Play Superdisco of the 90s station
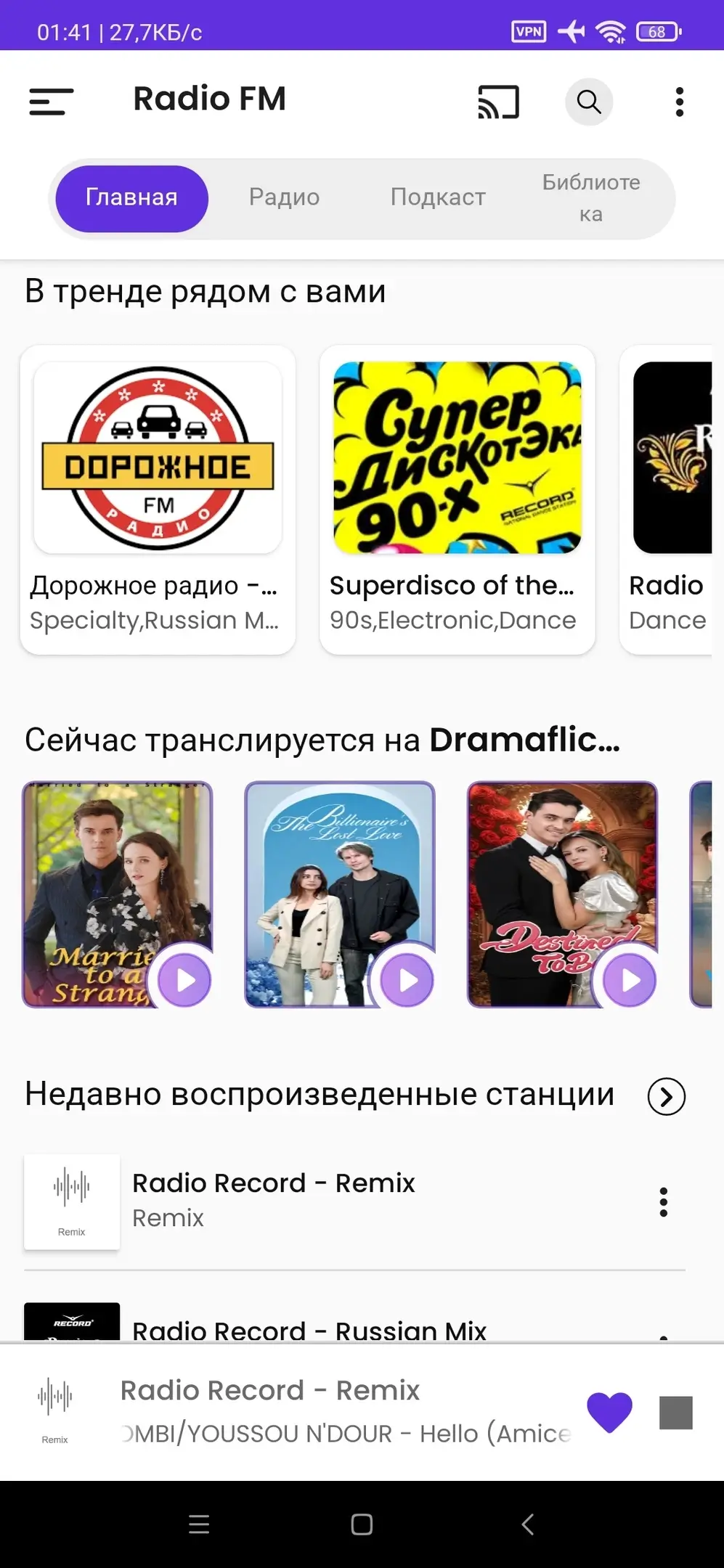The width and height of the screenshot is (724, 1568). pos(457,499)
